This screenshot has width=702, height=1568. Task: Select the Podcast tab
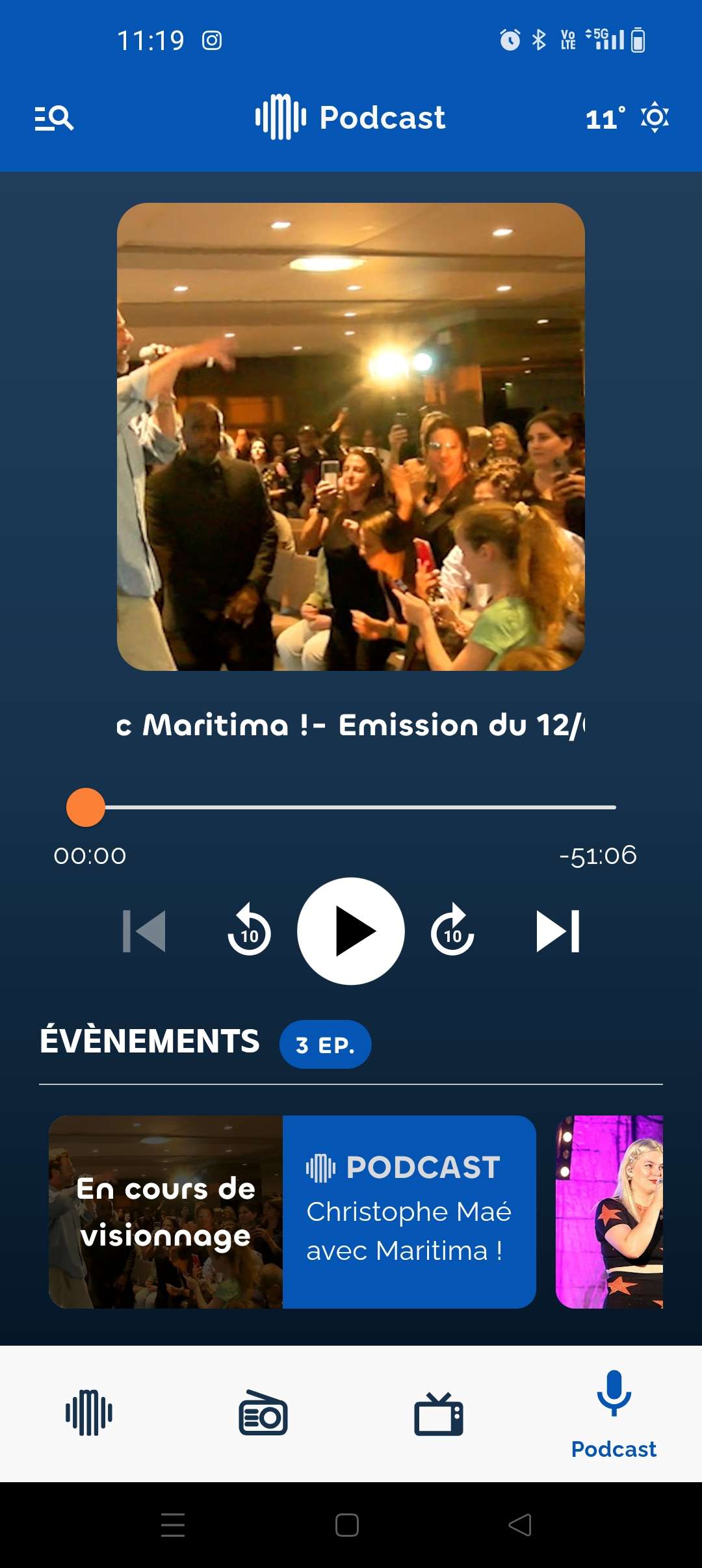pyautogui.click(x=614, y=1413)
